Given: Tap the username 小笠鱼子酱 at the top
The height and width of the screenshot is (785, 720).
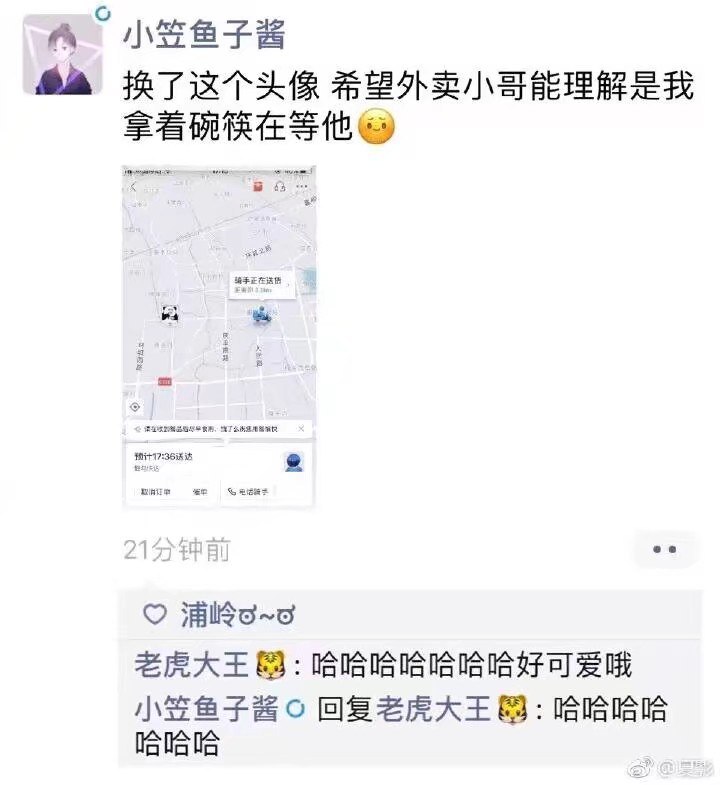Looking at the screenshot, I should tap(204, 35).
